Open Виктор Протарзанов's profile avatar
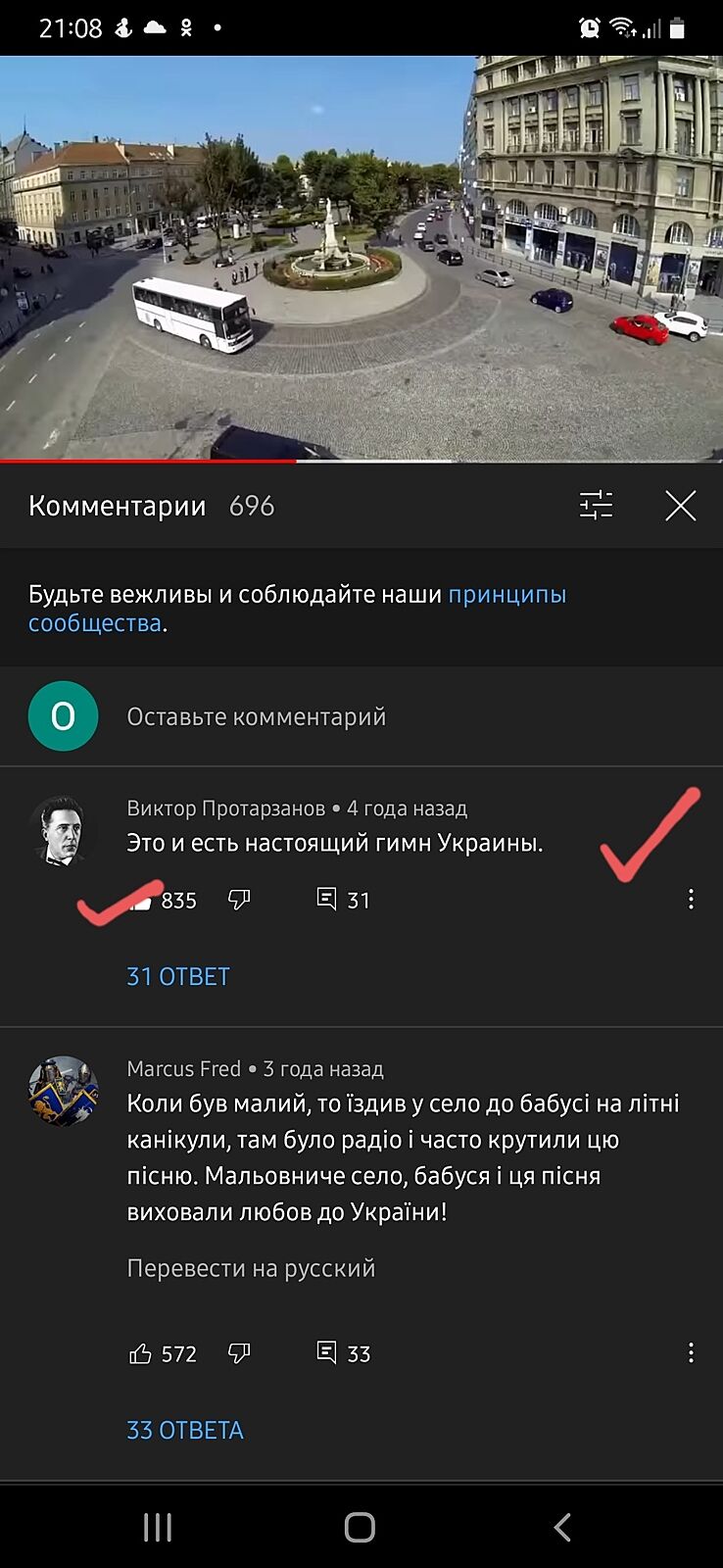Screen dimensions: 723x1568 (x=63, y=831)
